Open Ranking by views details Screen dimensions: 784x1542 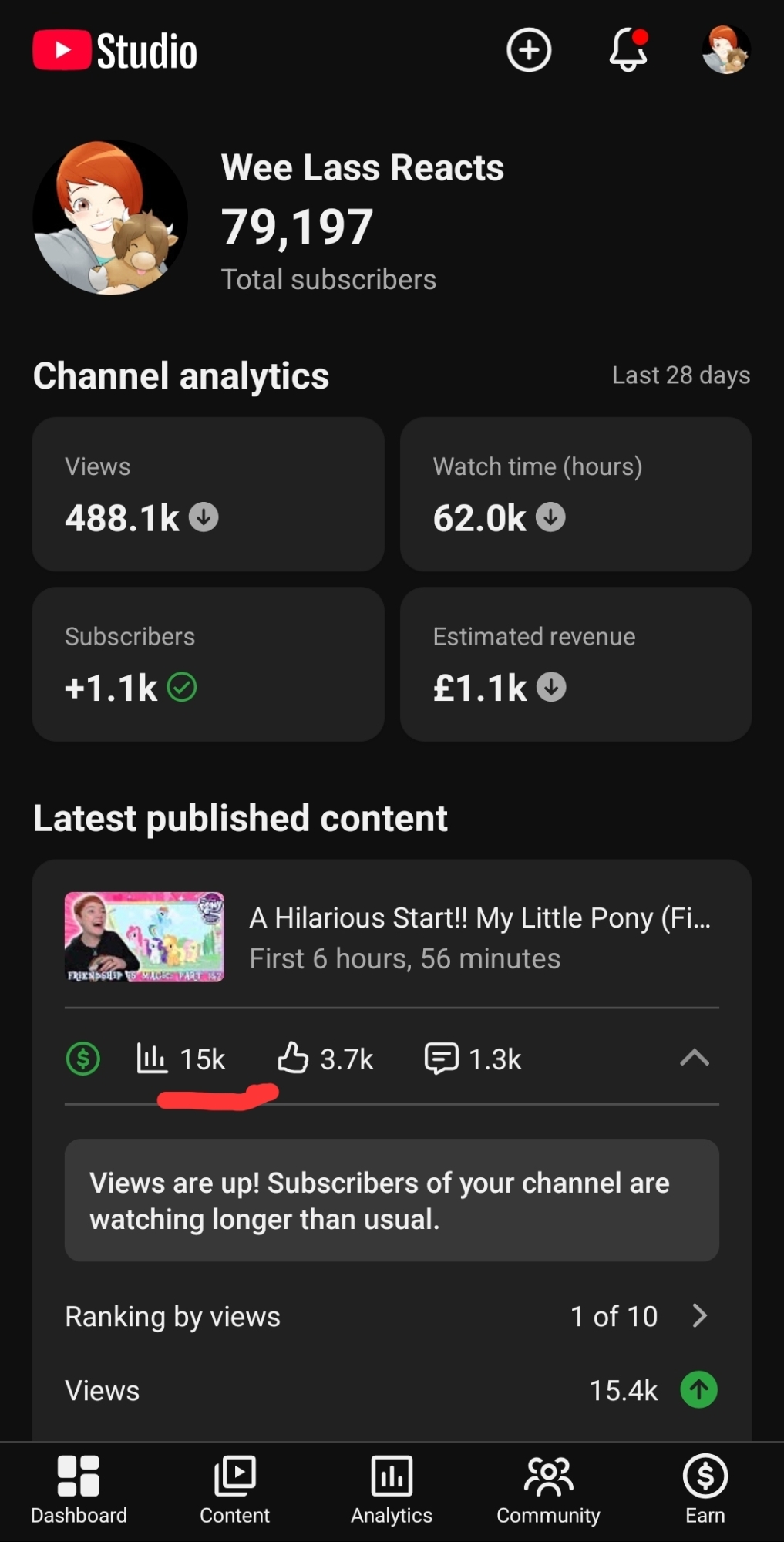tap(698, 1316)
